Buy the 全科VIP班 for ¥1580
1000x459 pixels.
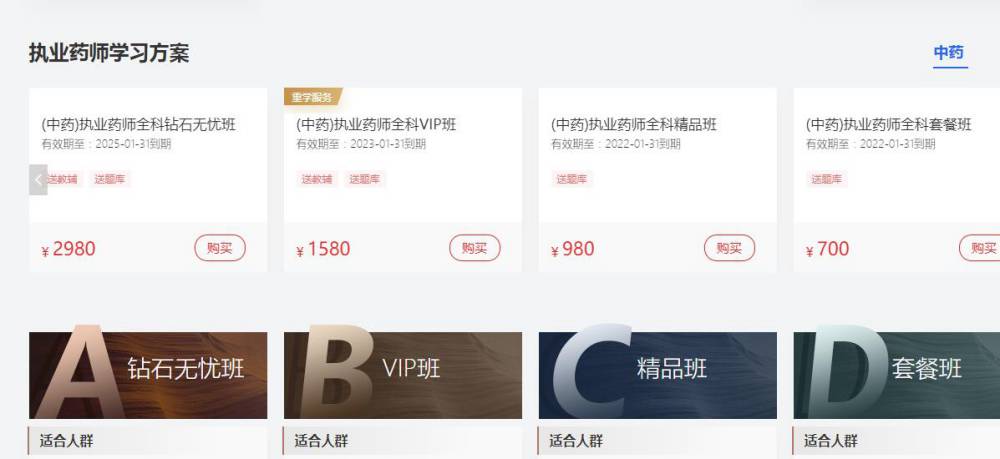(x=474, y=248)
